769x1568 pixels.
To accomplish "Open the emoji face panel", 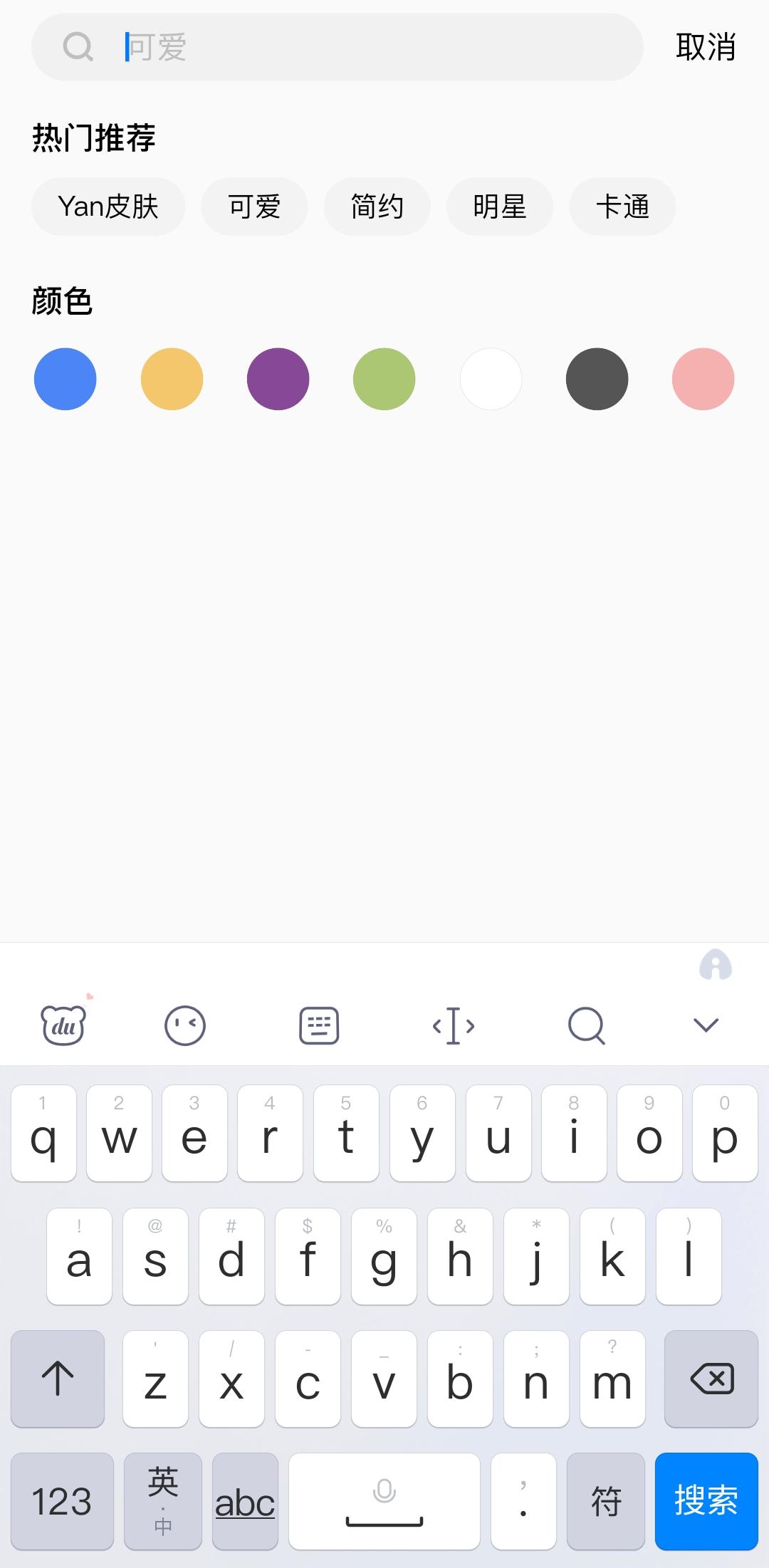I will tap(185, 1025).
